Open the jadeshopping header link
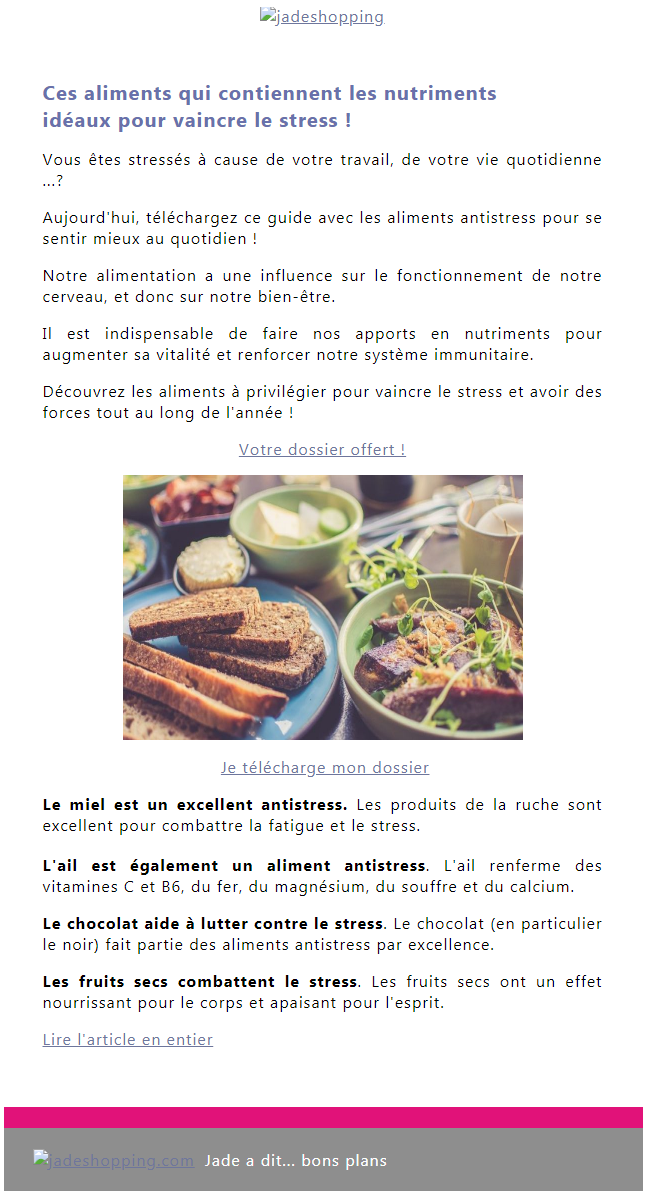 point(321,17)
